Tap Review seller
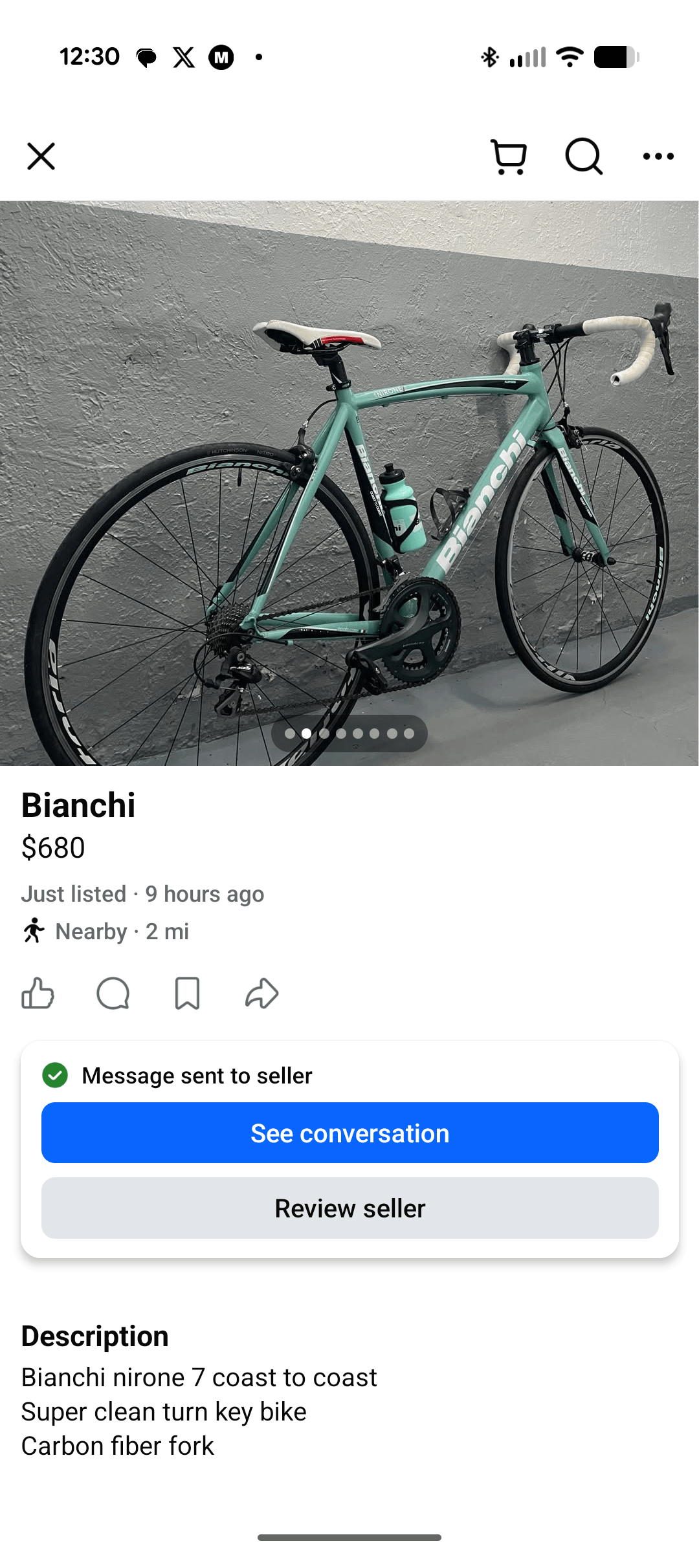 [349, 1208]
